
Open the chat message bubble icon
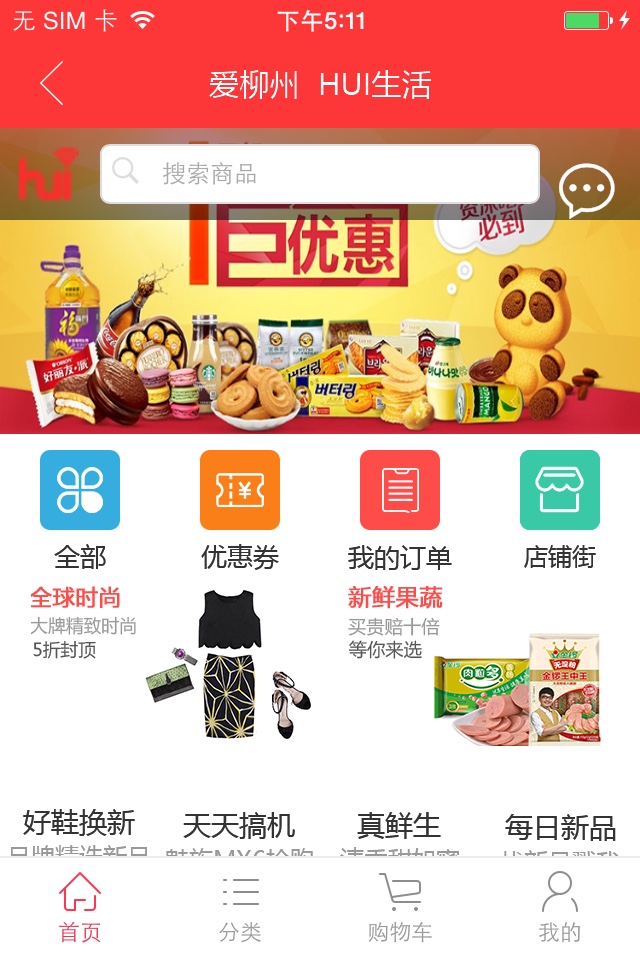click(x=586, y=190)
